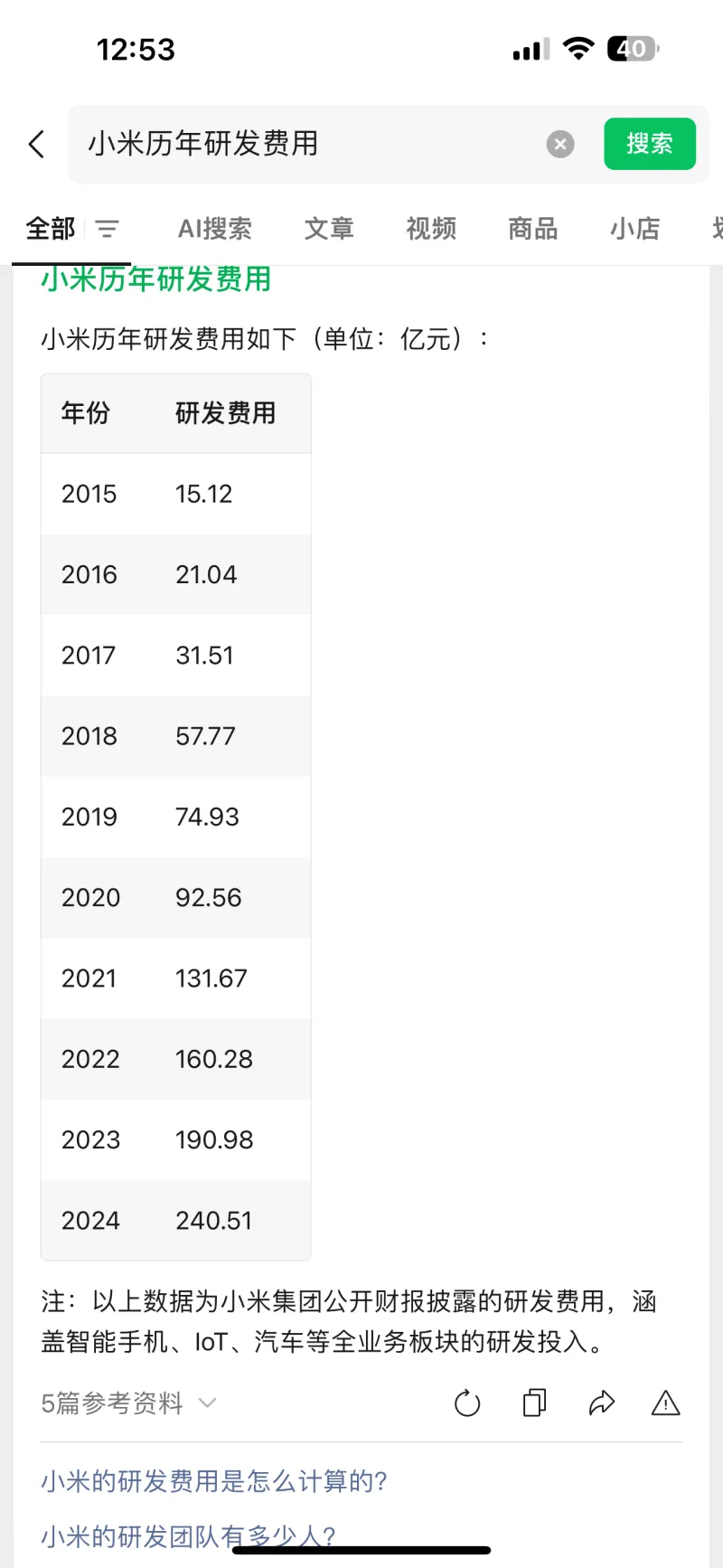Expand the 5篇参考资料 references list
Viewport: 723px width, 1568px height.
[x=128, y=1403]
